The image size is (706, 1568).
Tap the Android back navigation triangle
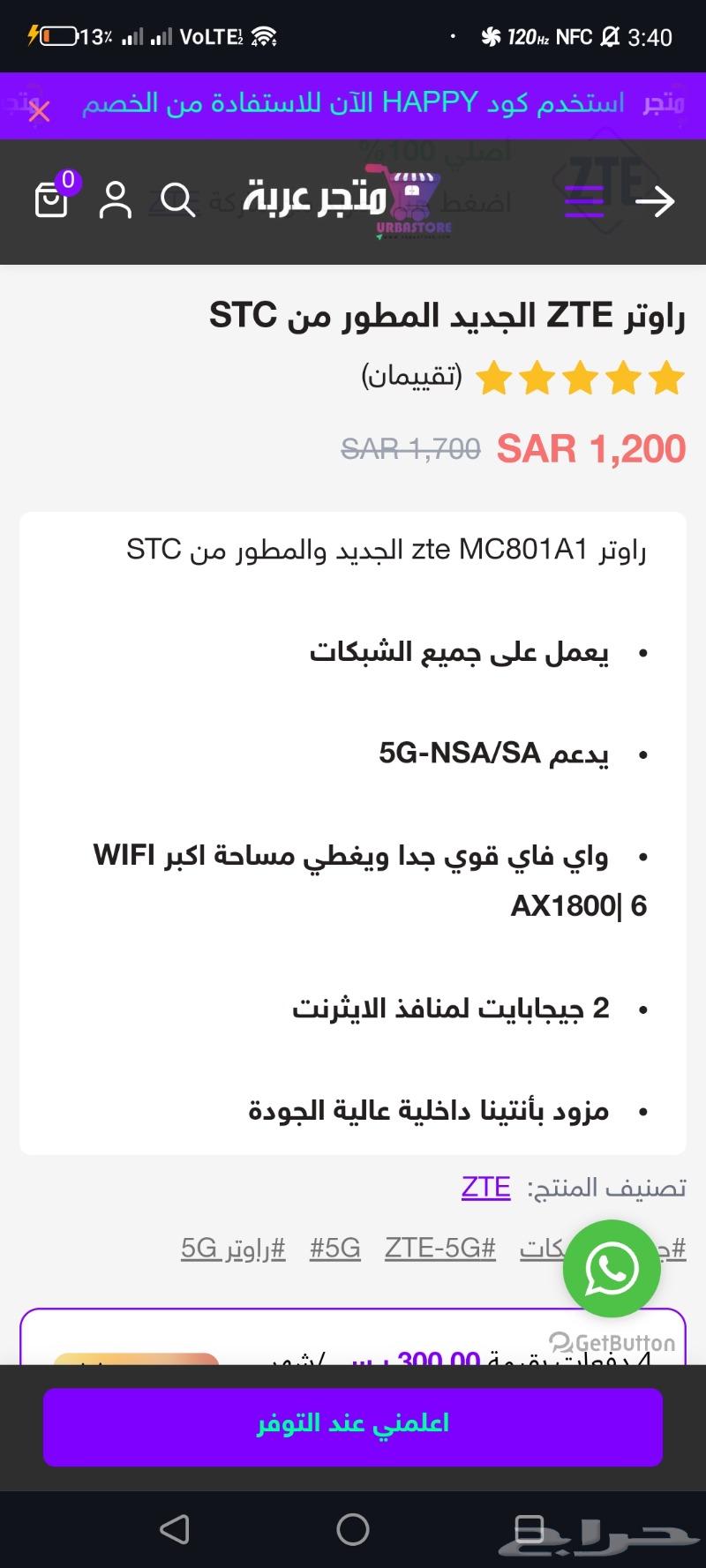click(176, 1529)
